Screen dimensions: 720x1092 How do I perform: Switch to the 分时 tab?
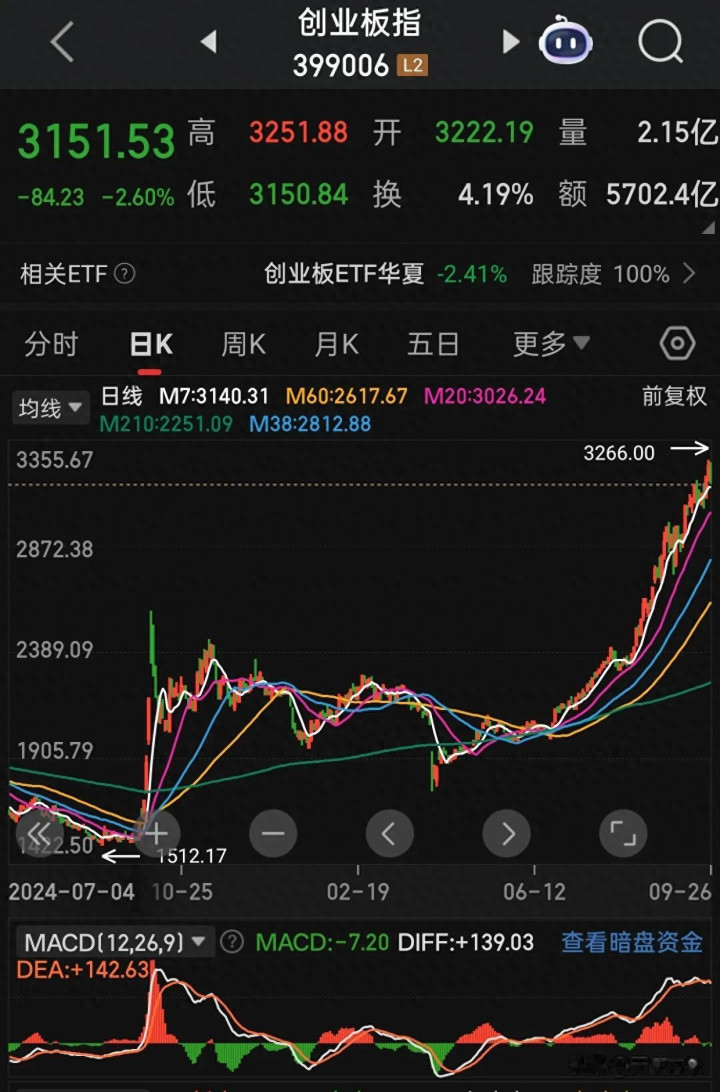[51, 344]
